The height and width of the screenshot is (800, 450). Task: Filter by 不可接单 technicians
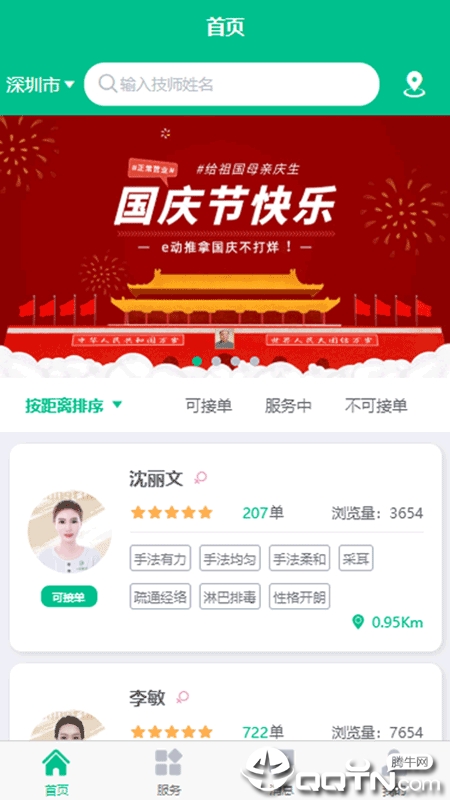[x=376, y=406]
